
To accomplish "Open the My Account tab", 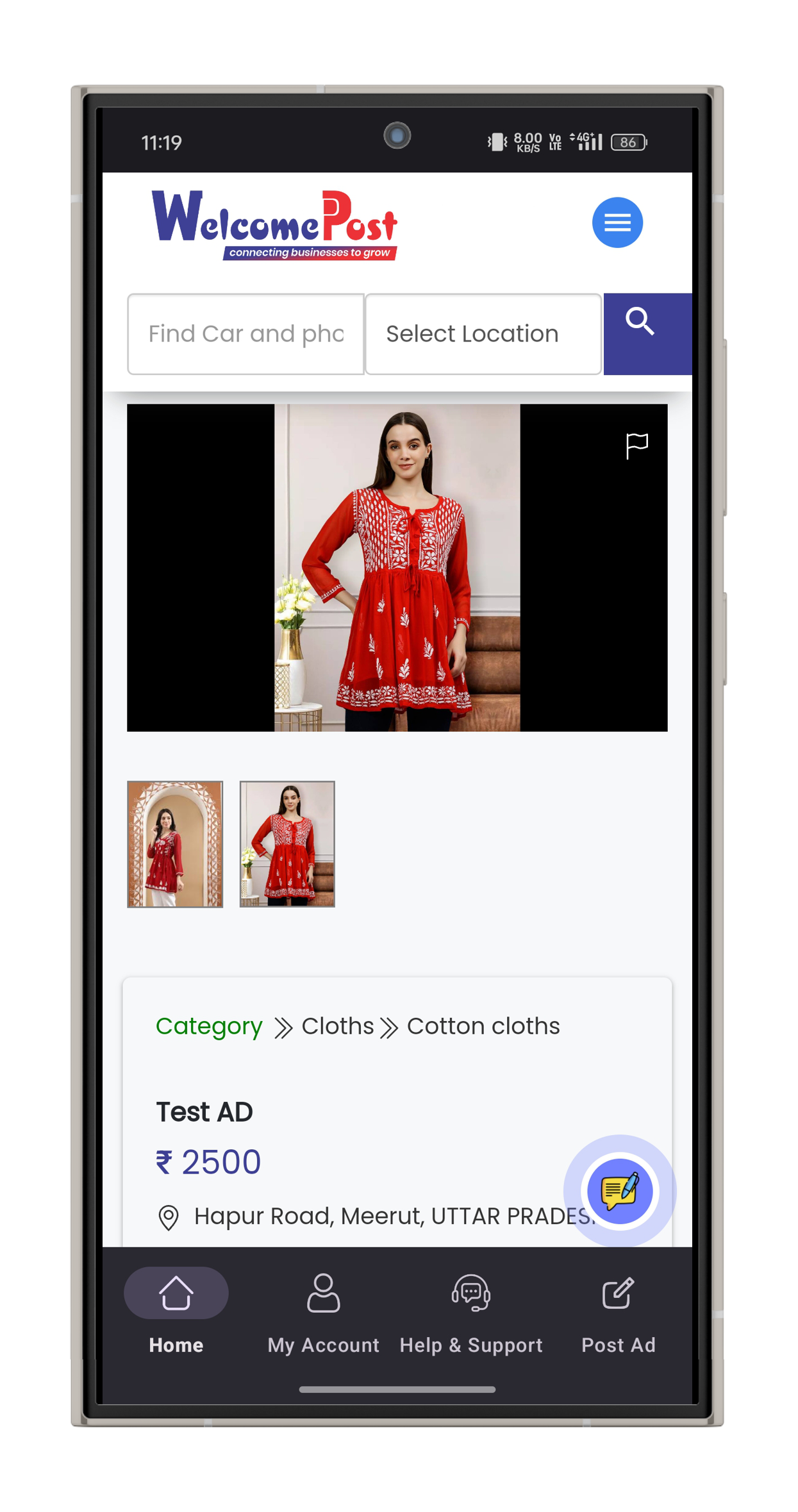I will [323, 1311].
